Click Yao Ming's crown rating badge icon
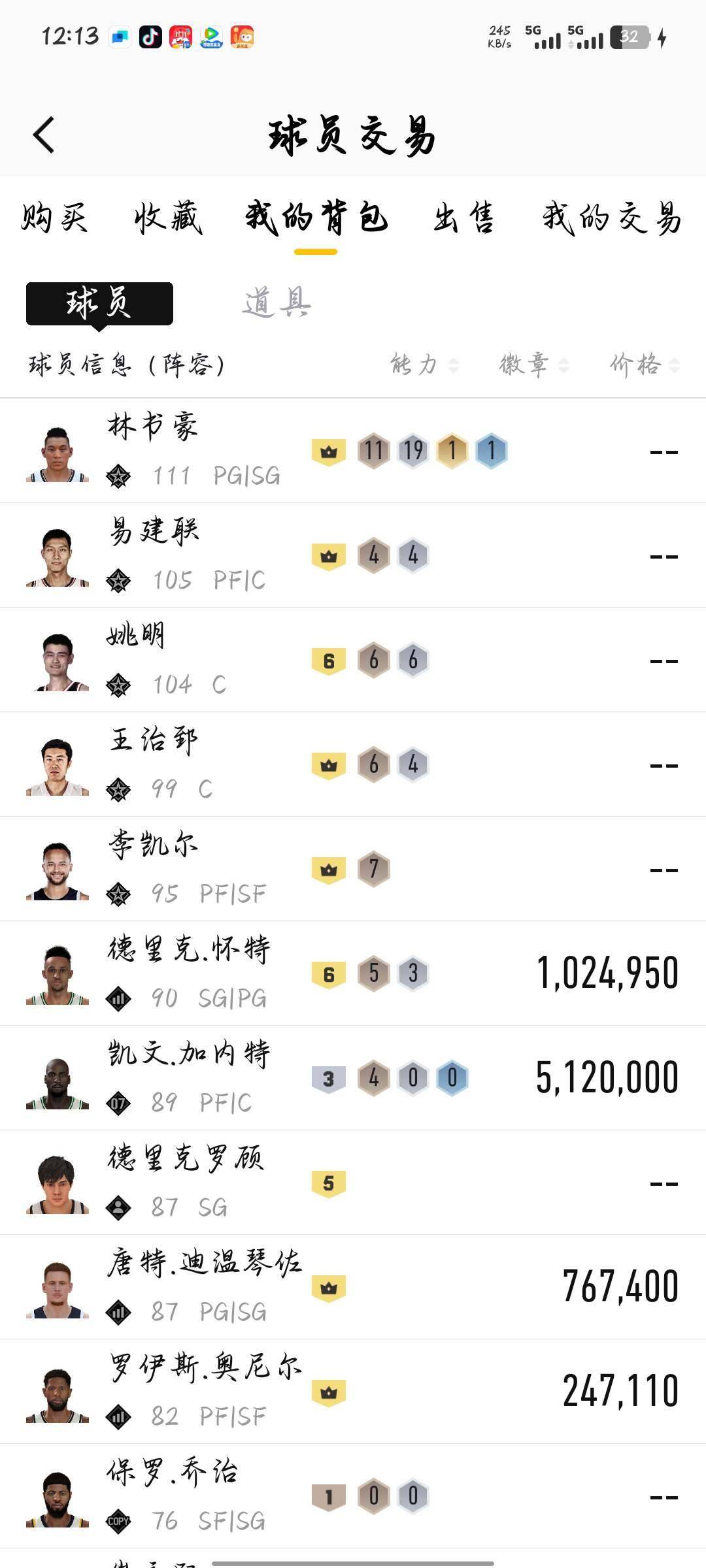Image resolution: width=706 pixels, height=1568 pixels. tap(330, 660)
